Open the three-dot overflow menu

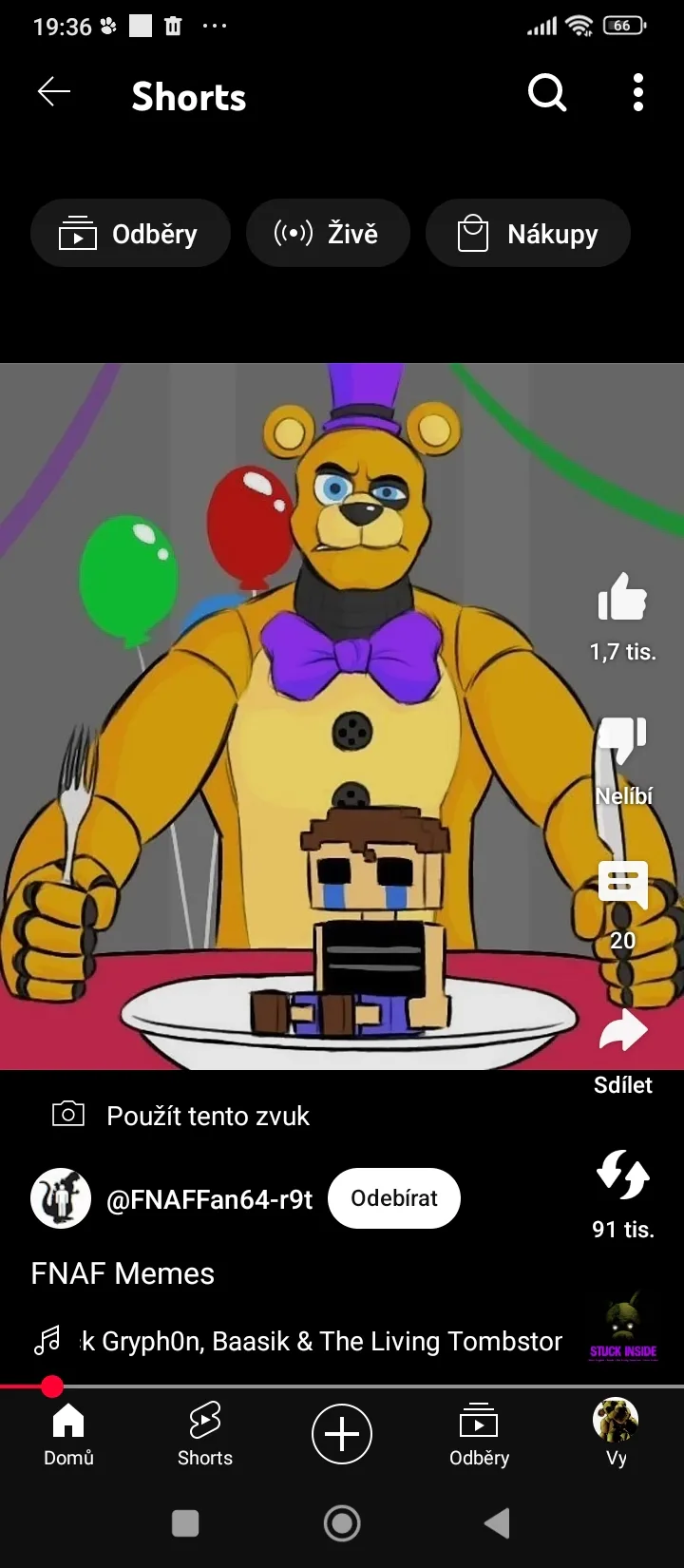(x=638, y=92)
